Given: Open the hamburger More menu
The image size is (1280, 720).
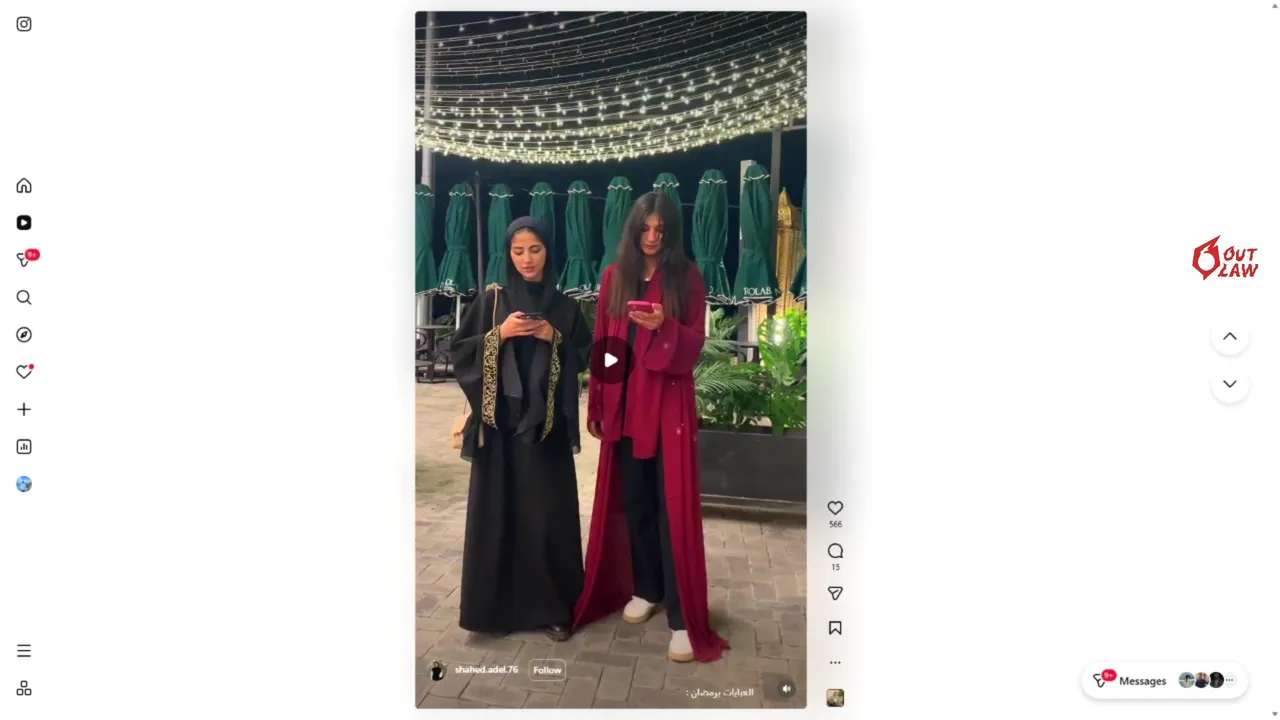Looking at the screenshot, I should click(24, 651).
